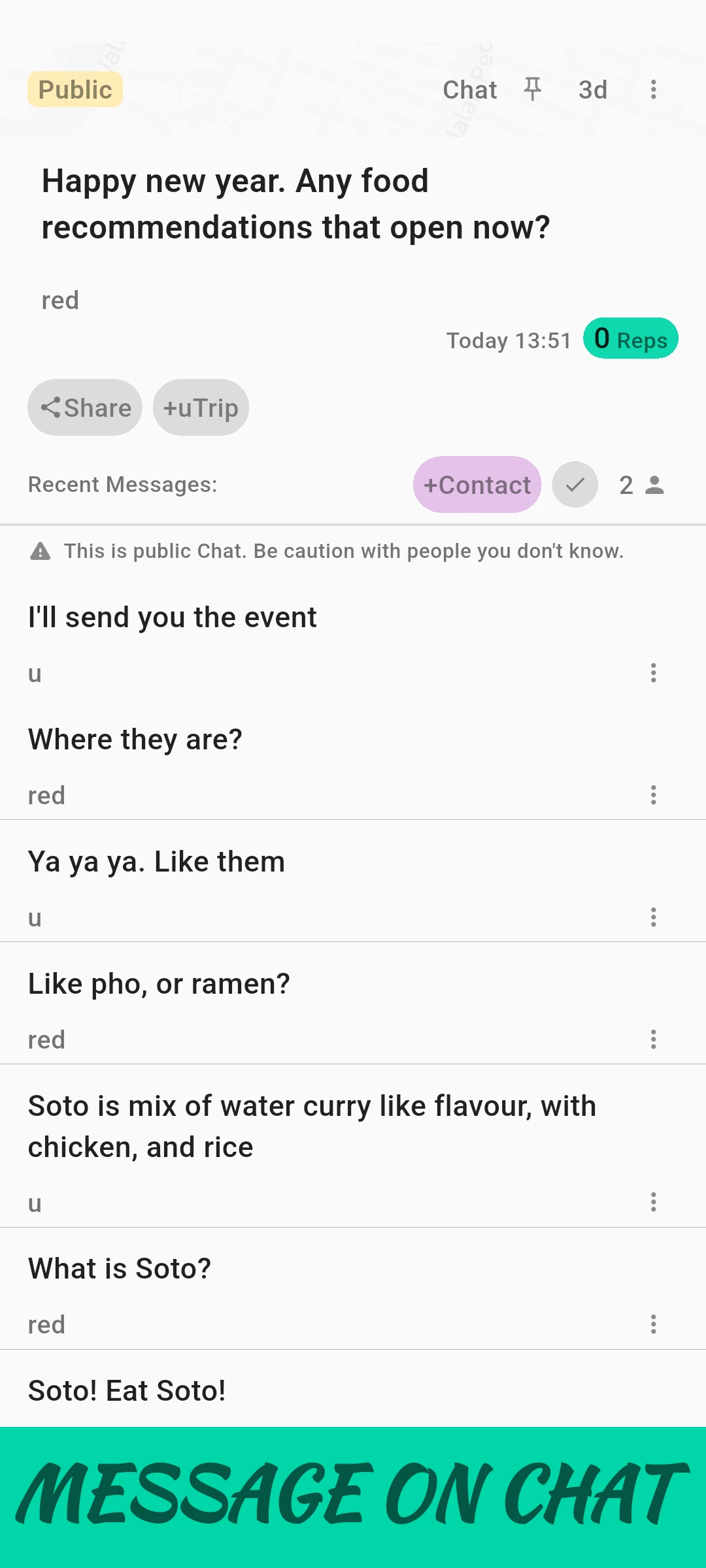Open options for the 'Like pho, or ramen?' message

653,1039
